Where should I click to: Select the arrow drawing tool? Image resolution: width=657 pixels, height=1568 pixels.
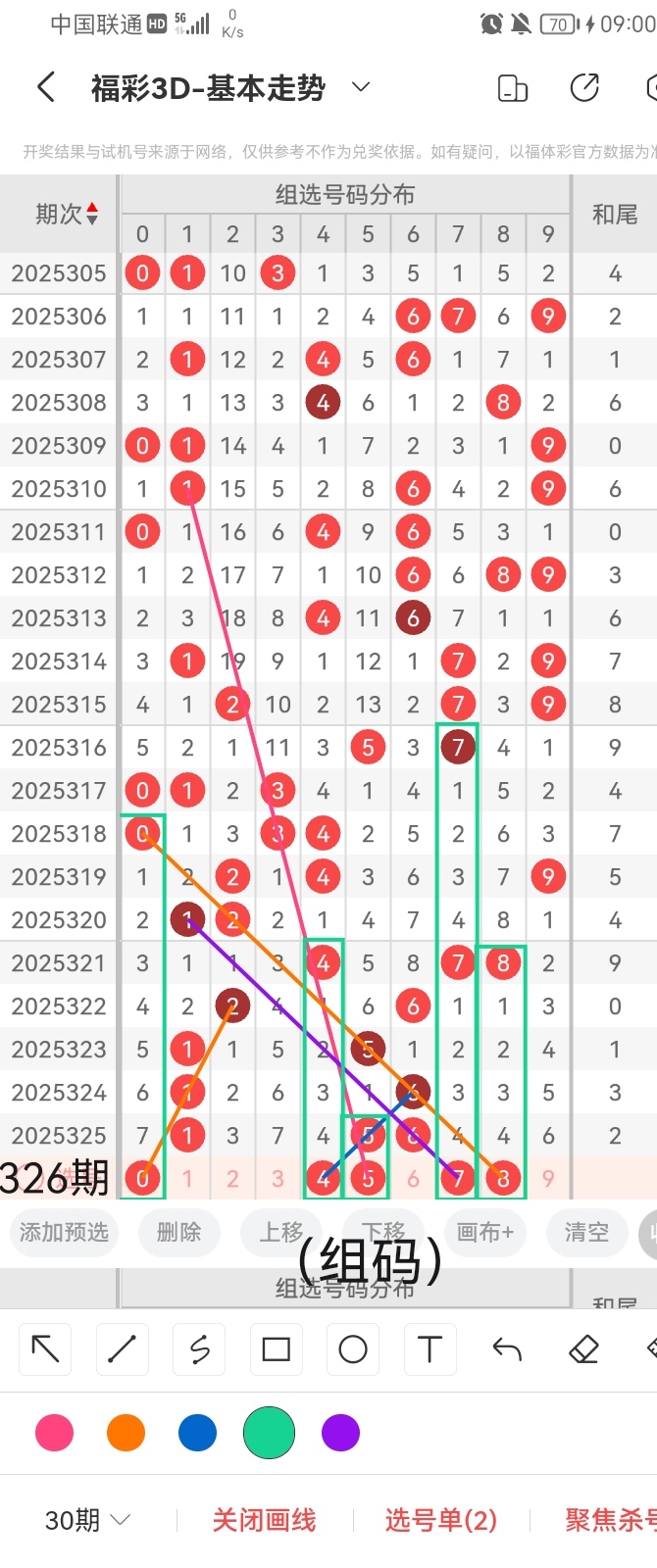(45, 1349)
